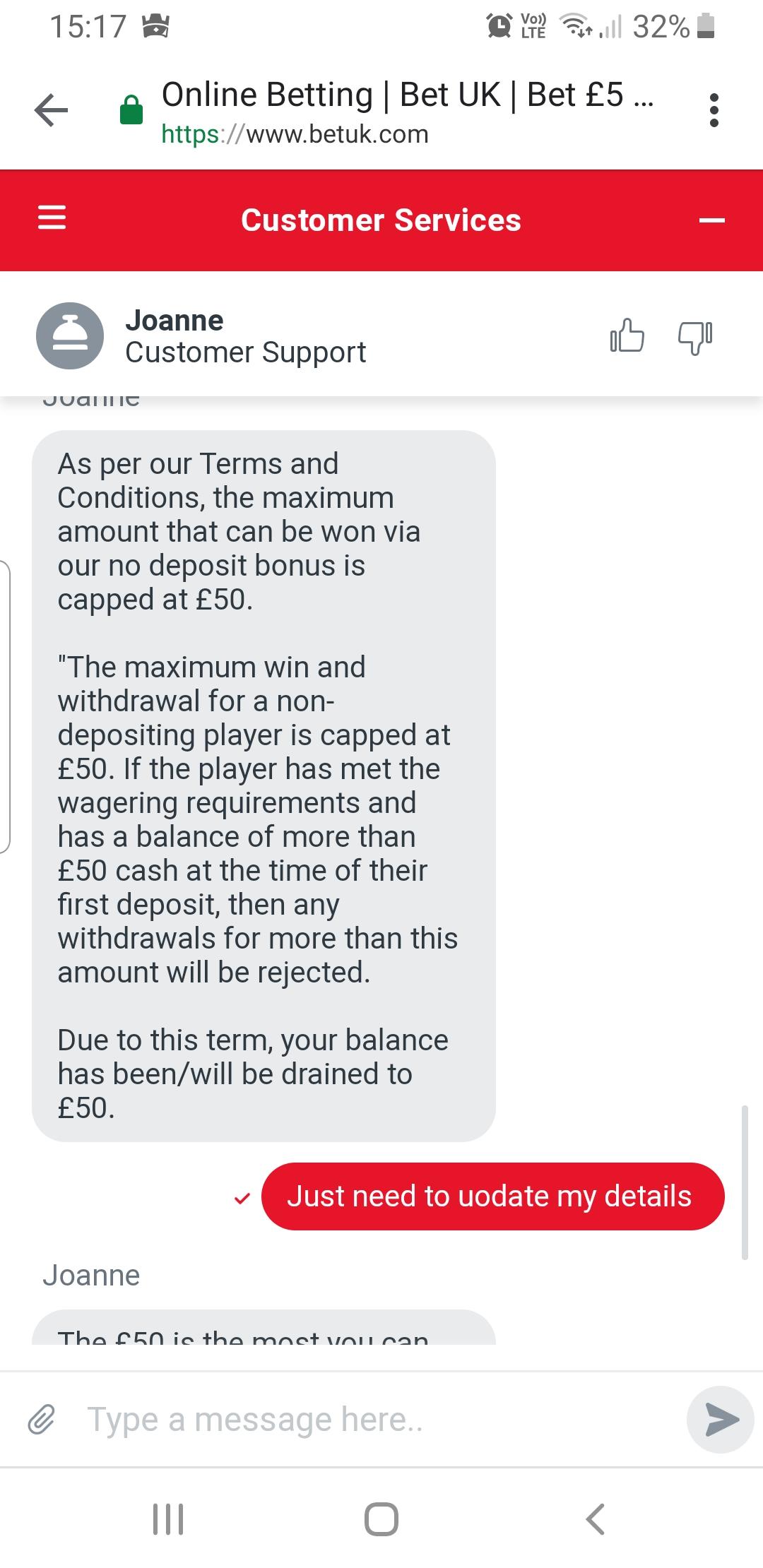Go to the home screen
Image resolution: width=763 pixels, height=1568 pixels.
pos(381,1519)
